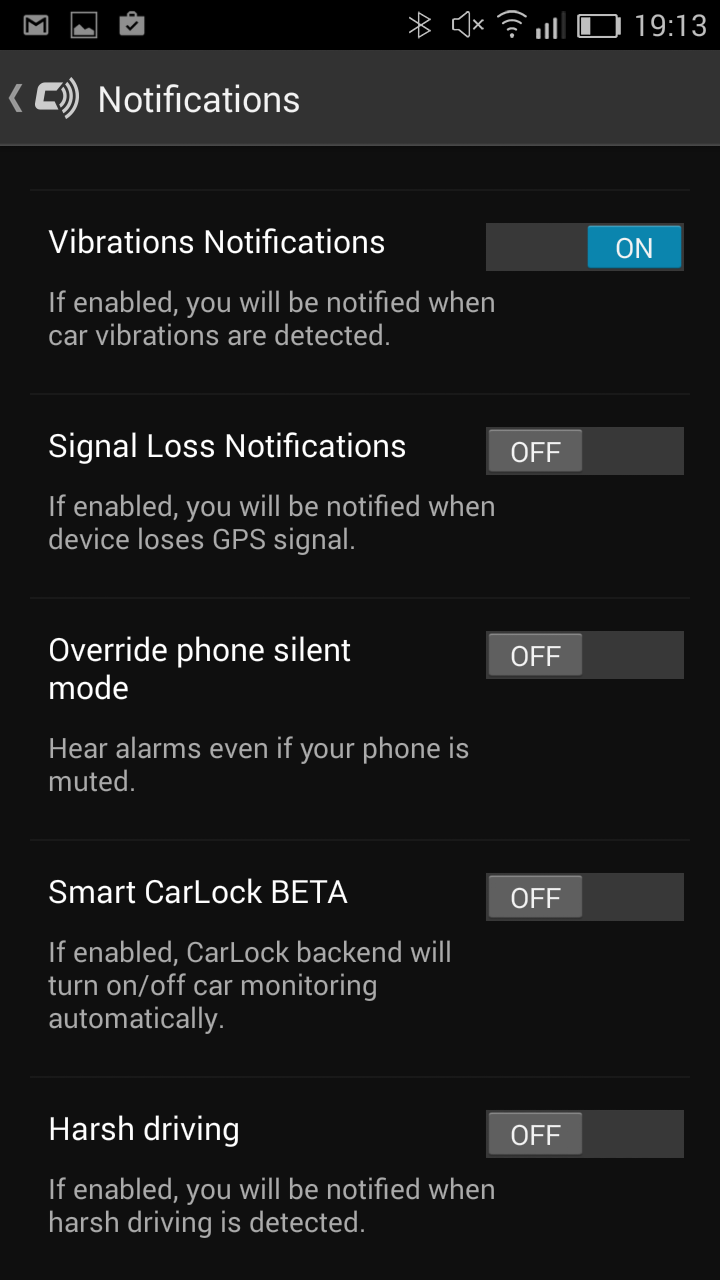The height and width of the screenshot is (1280, 720).
Task: Enable Harsh driving notifications
Action: [584, 1134]
